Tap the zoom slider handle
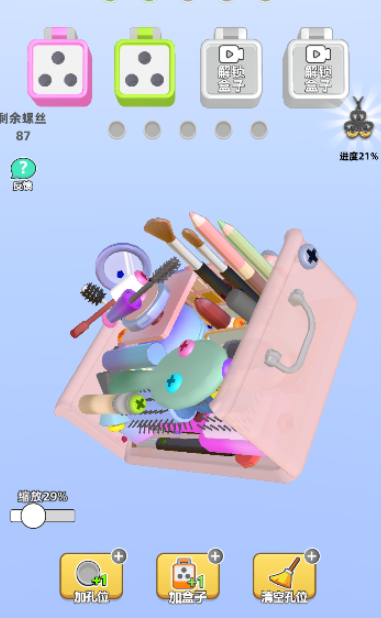This screenshot has height=618, width=381. coord(33,516)
